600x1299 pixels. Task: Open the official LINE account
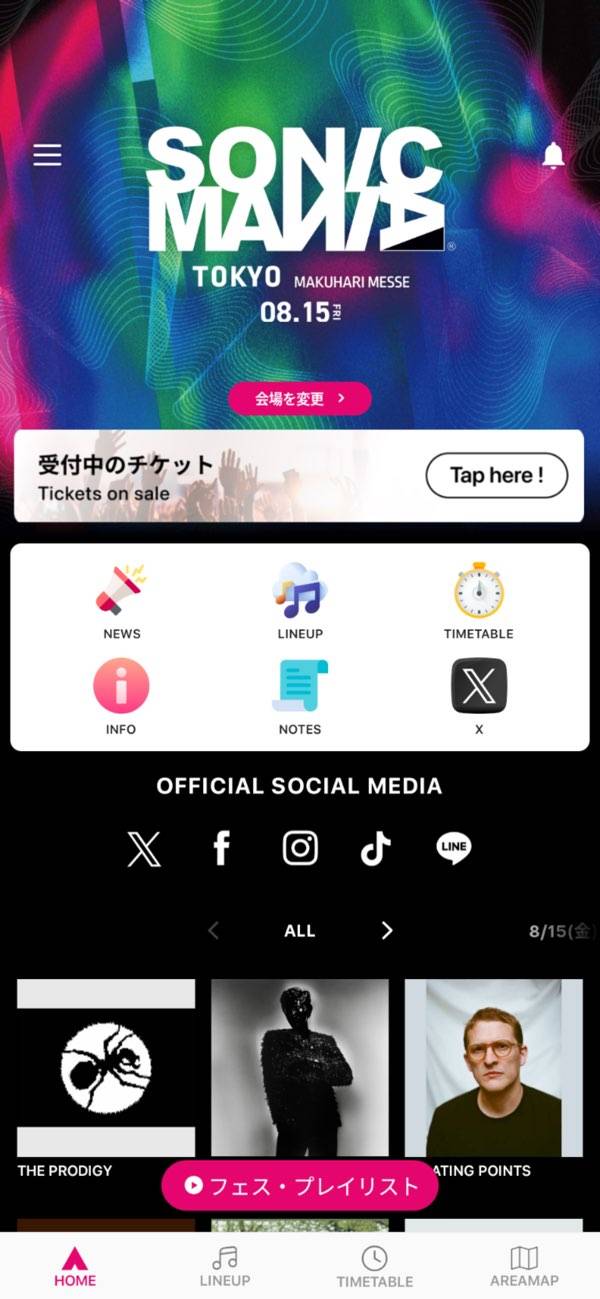coord(454,849)
